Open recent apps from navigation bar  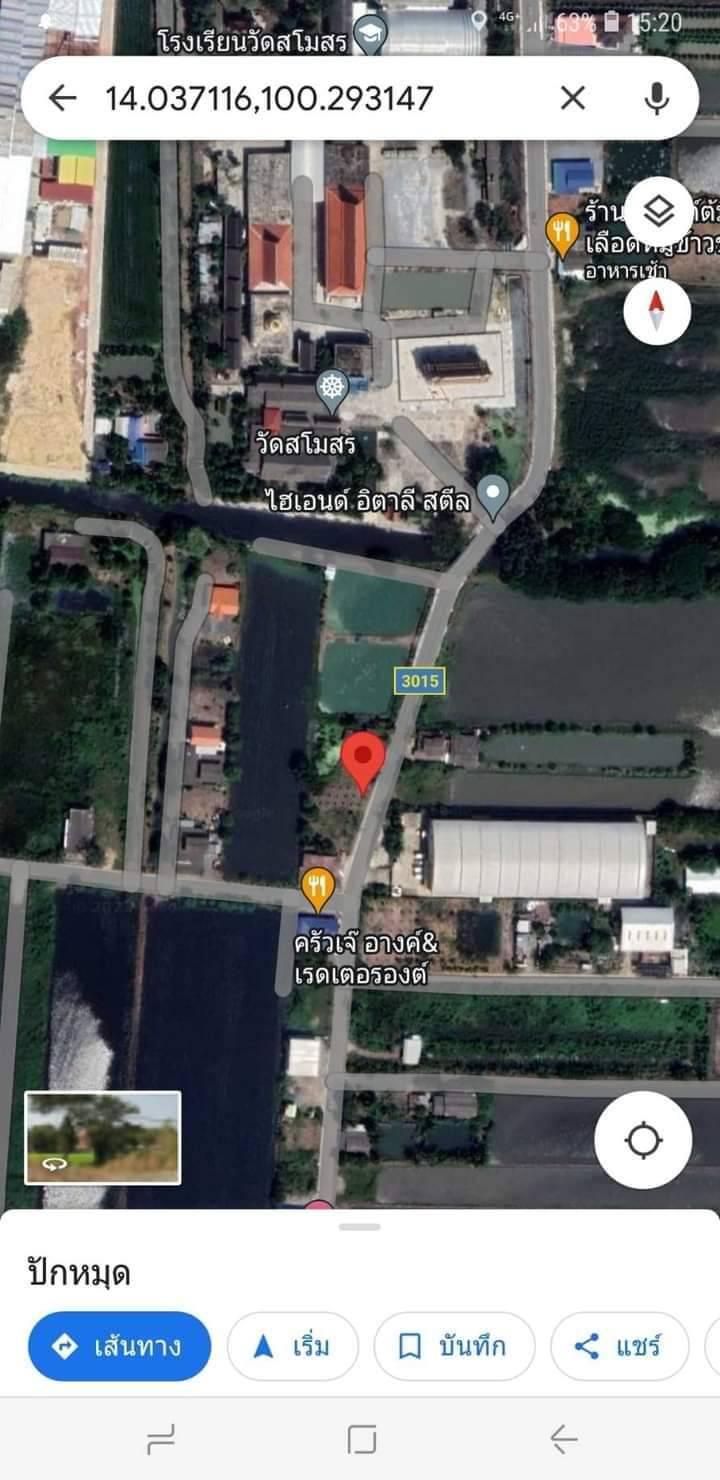[x=161, y=1439]
